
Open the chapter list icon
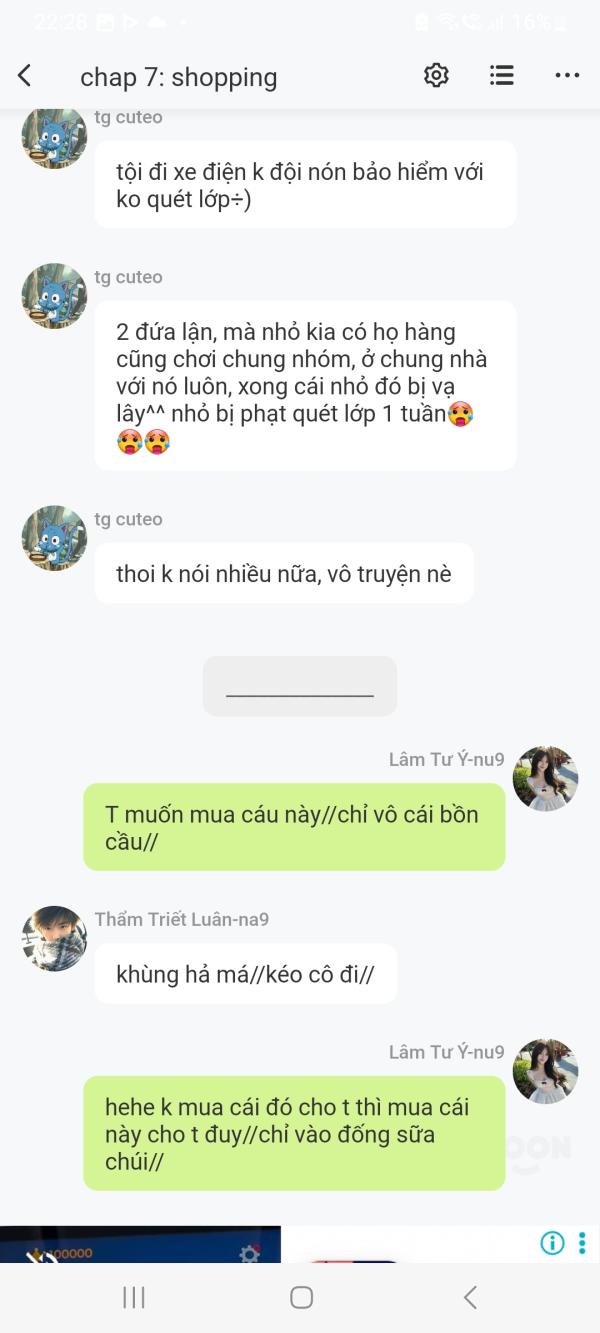[x=501, y=75]
